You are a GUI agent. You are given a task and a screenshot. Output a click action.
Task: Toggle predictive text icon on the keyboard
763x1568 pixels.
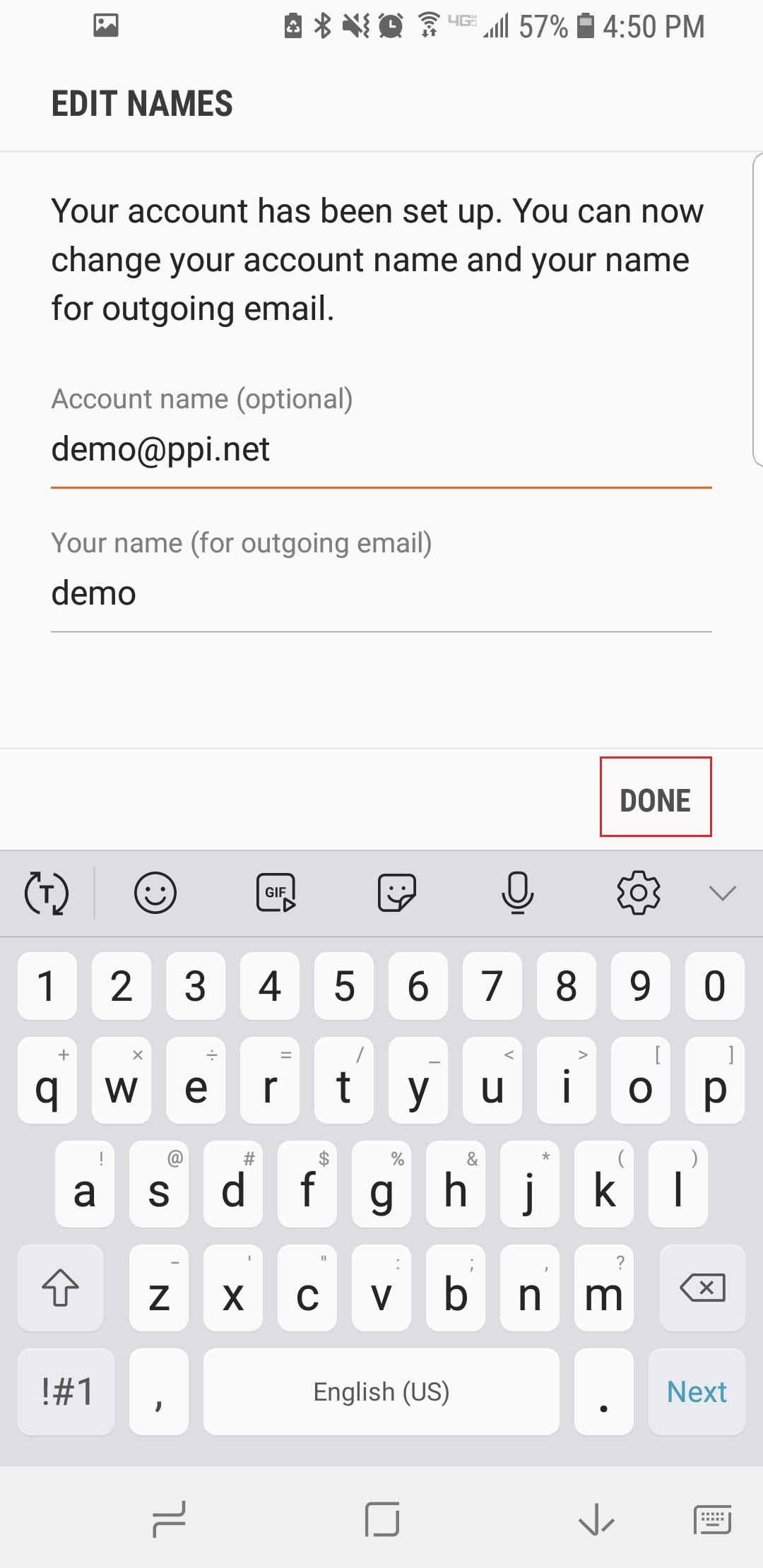pyautogui.click(x=47, y=893)
